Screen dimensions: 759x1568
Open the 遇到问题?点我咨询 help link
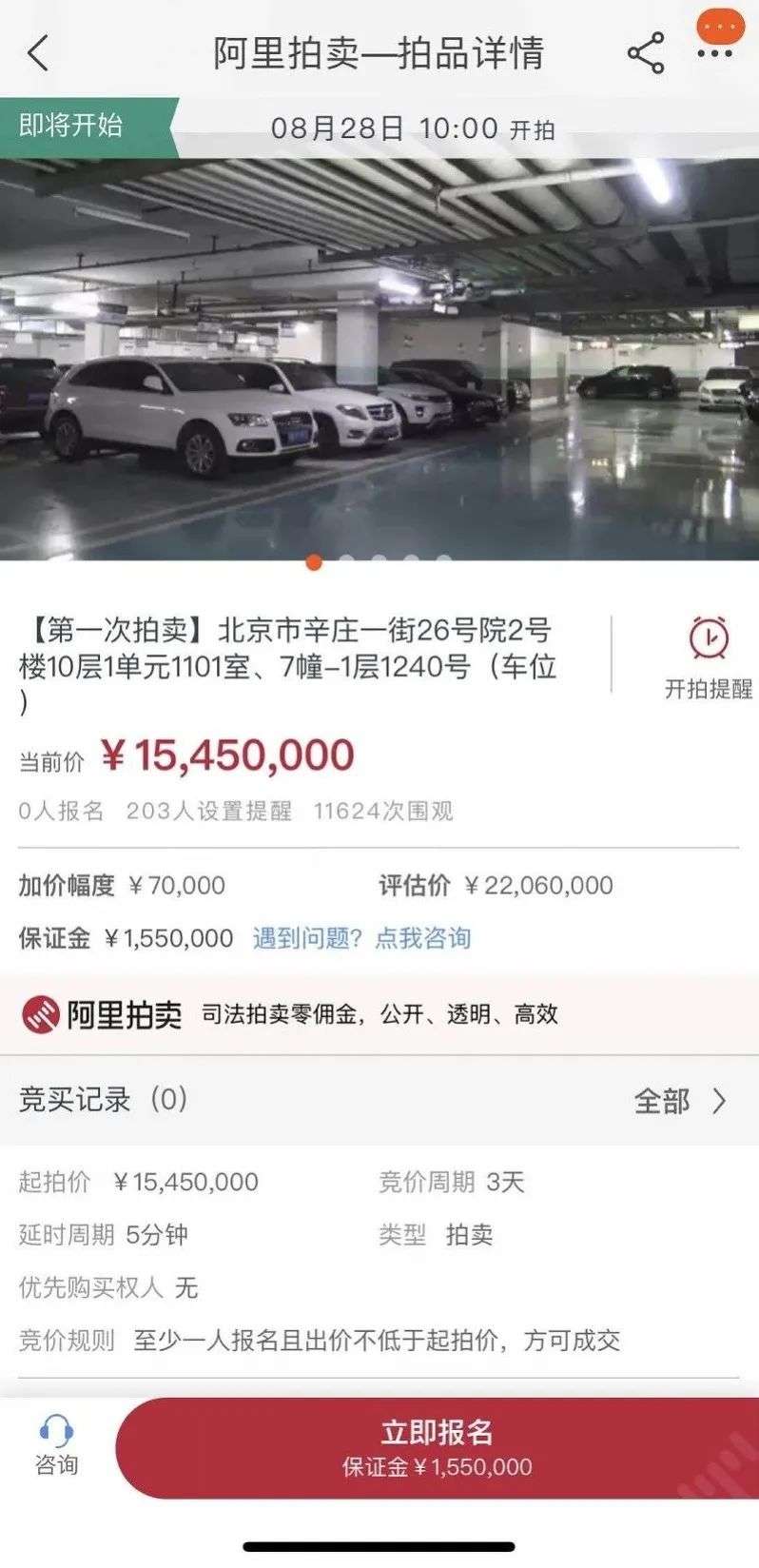pyautogui.click(x=361, y=938)
